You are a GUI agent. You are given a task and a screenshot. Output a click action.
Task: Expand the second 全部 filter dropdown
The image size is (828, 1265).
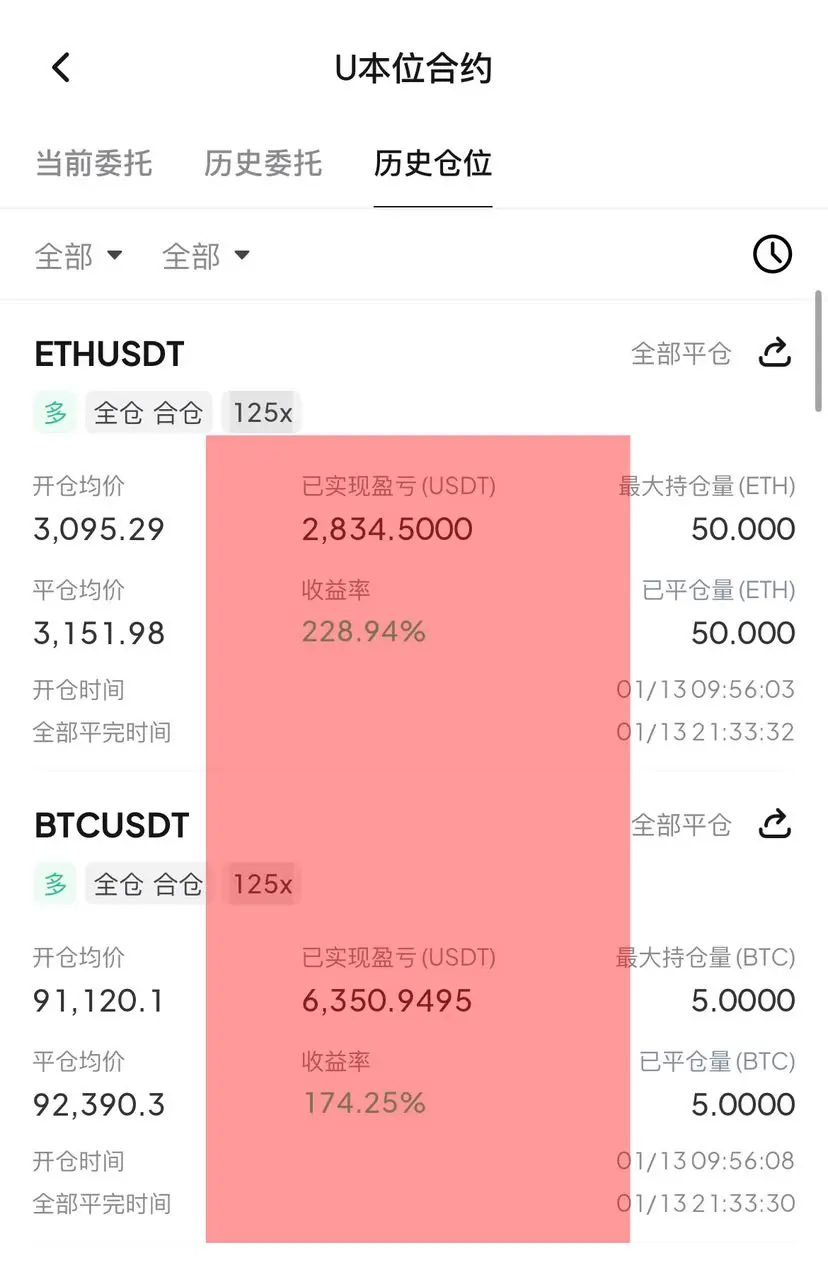coord(205,256)
